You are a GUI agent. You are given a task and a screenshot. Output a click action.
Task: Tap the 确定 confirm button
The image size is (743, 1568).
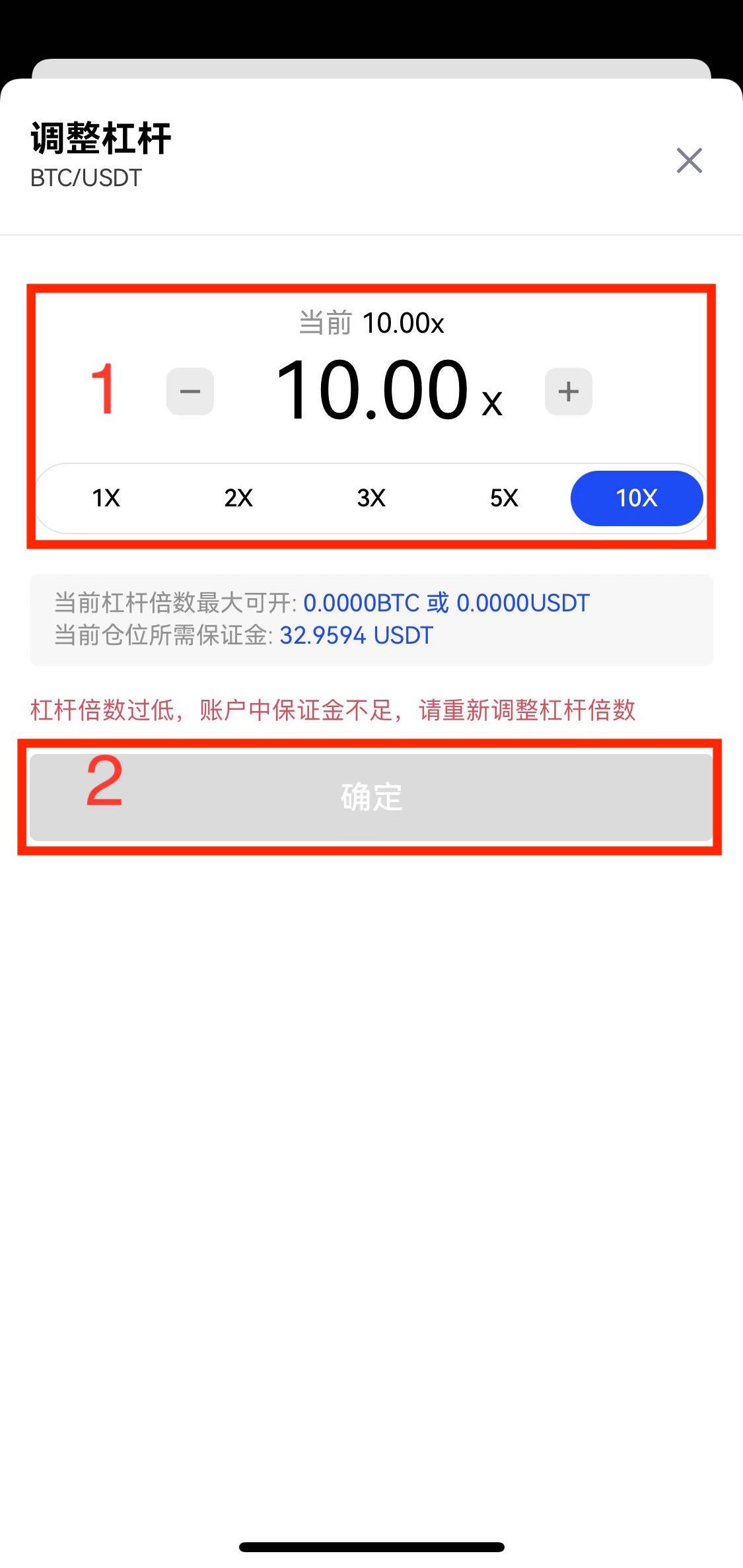pyautogui.click(x=371, y=797)
